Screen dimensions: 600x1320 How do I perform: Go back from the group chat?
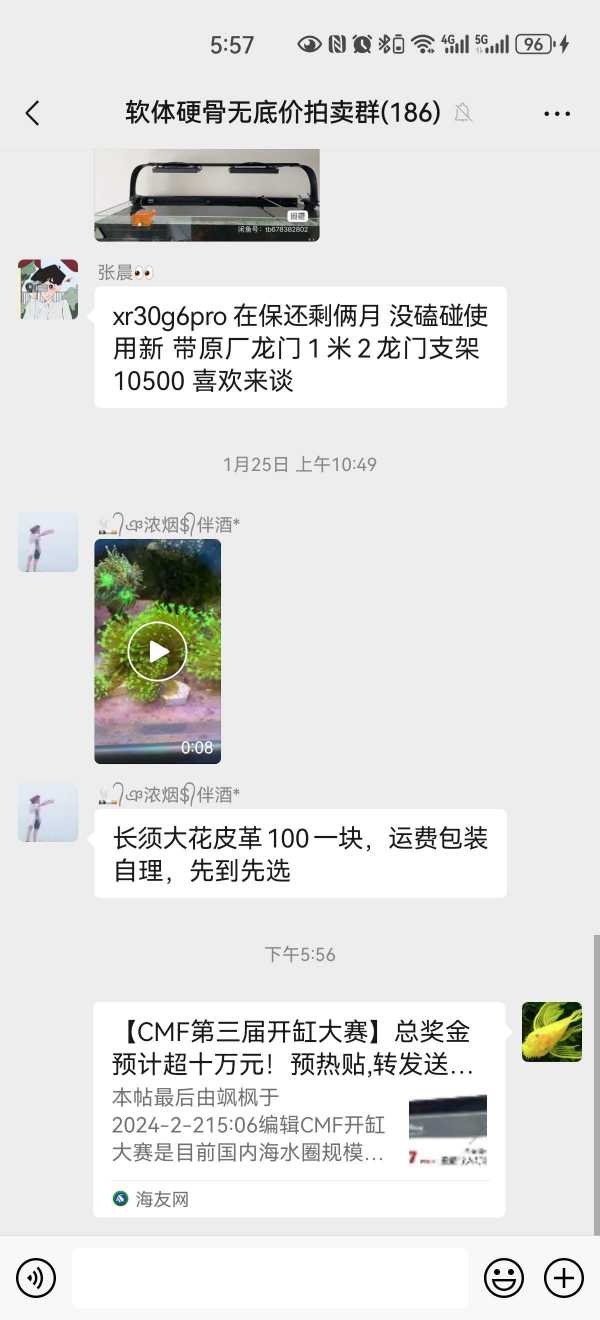click(33, 113)
